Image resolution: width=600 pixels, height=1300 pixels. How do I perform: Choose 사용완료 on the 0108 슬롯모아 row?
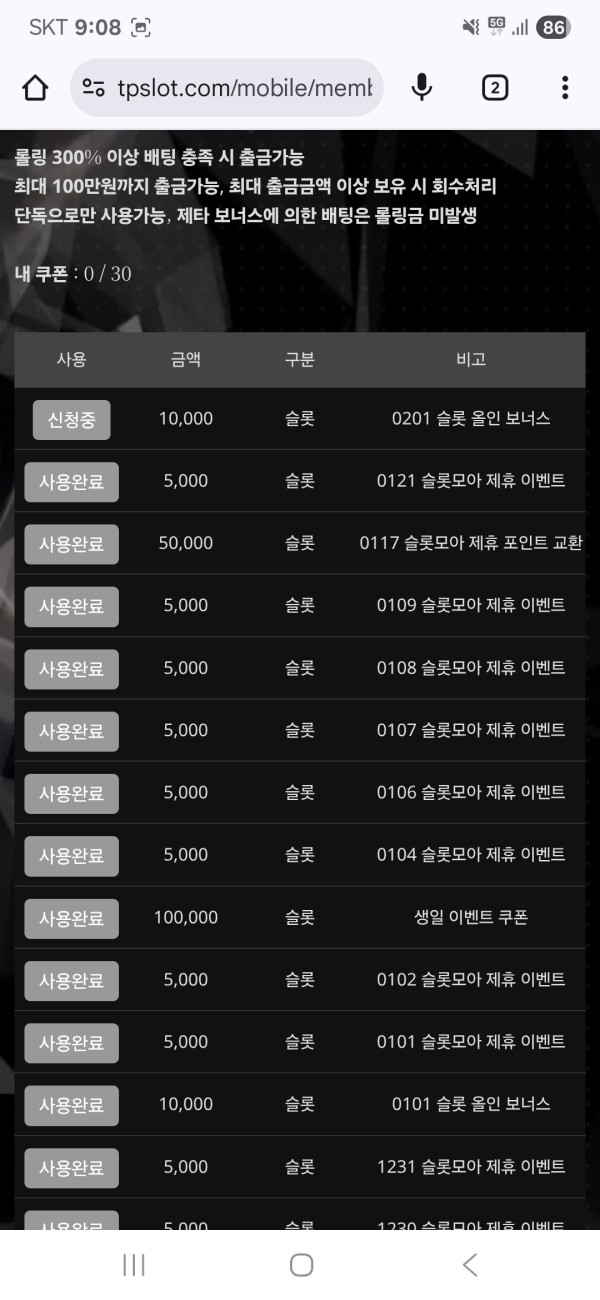[x=71, y=668]
